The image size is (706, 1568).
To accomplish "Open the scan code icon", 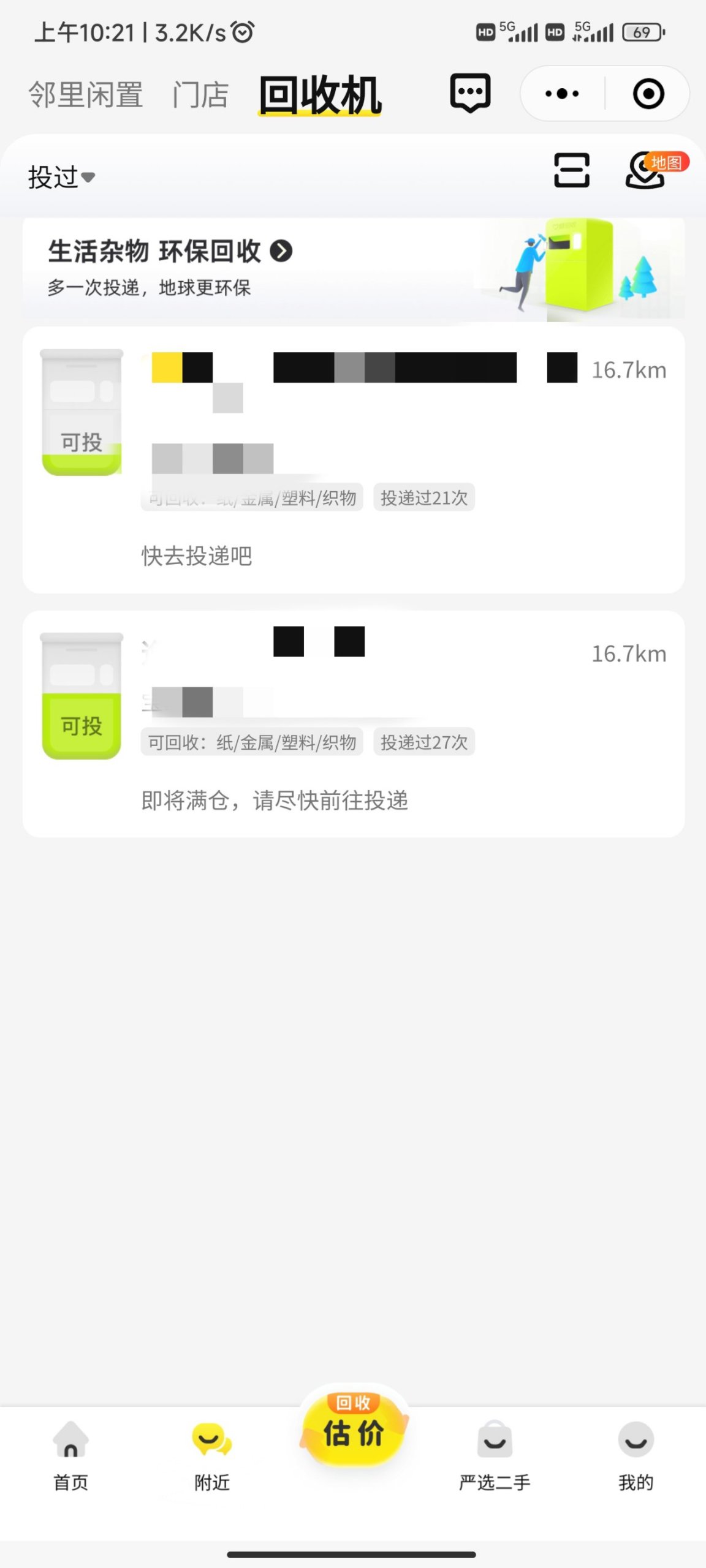I will pos(571,170).
